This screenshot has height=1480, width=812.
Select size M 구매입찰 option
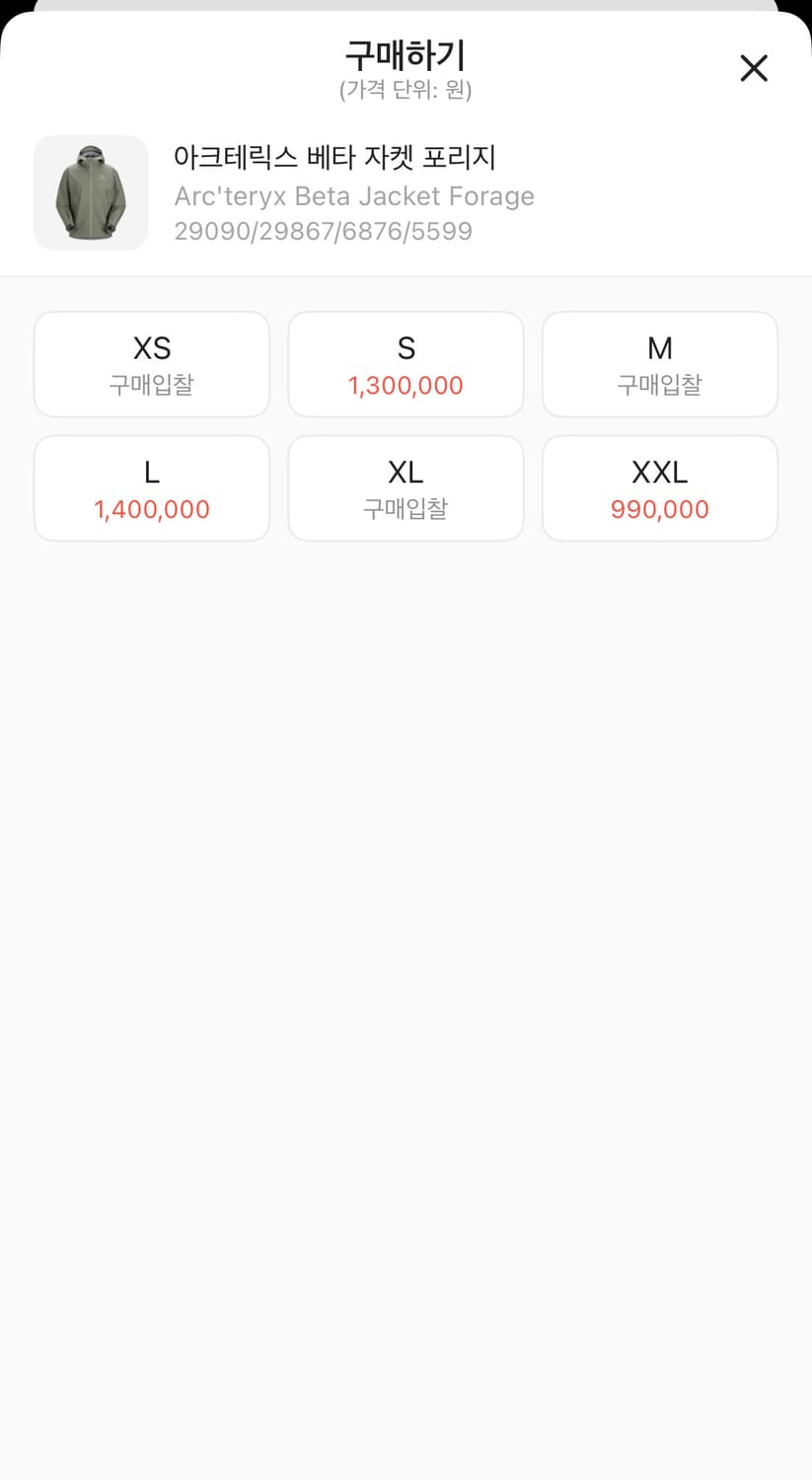[659, 364]
